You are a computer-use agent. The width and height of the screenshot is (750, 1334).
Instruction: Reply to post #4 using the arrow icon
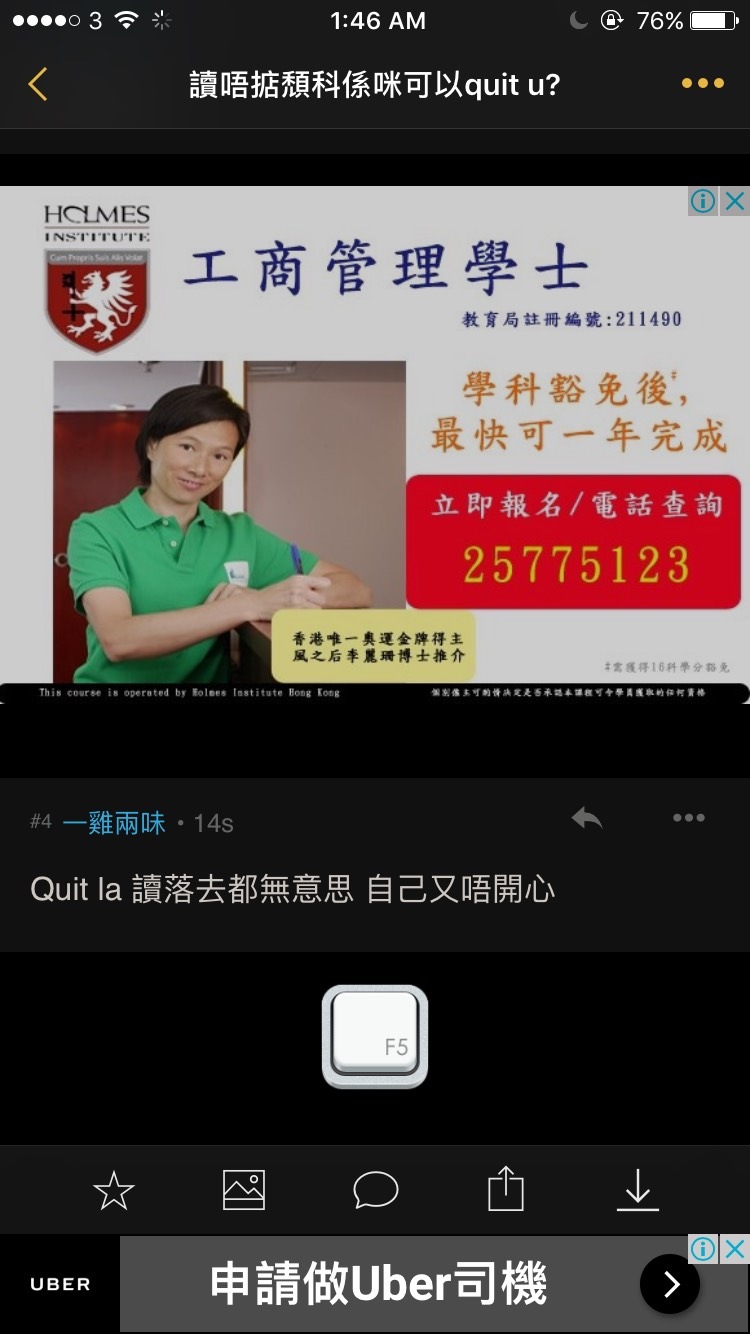[588, 817]
